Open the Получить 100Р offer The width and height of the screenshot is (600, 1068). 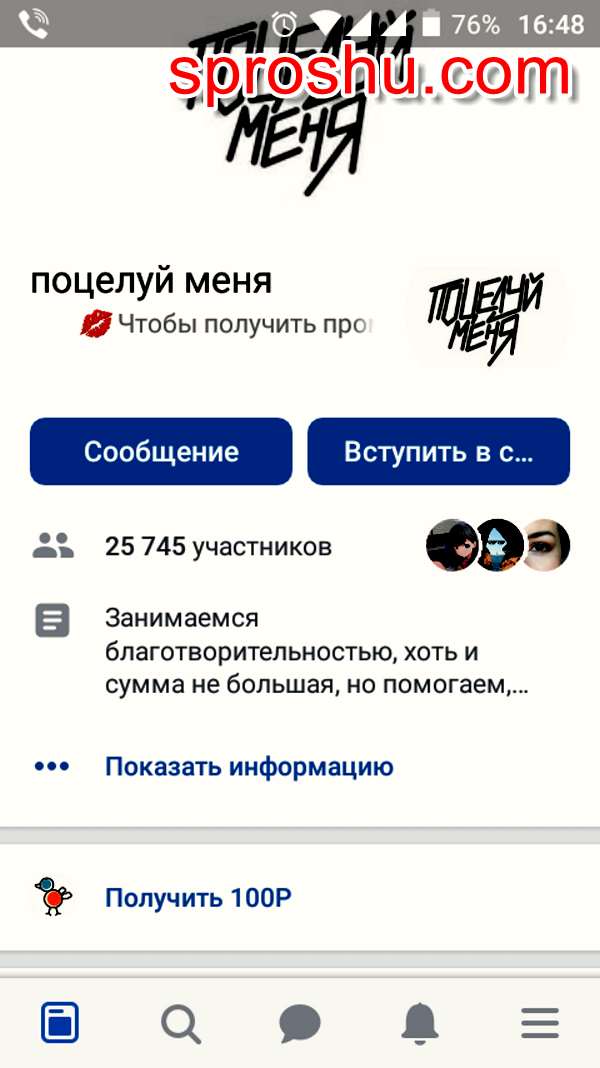198,897
